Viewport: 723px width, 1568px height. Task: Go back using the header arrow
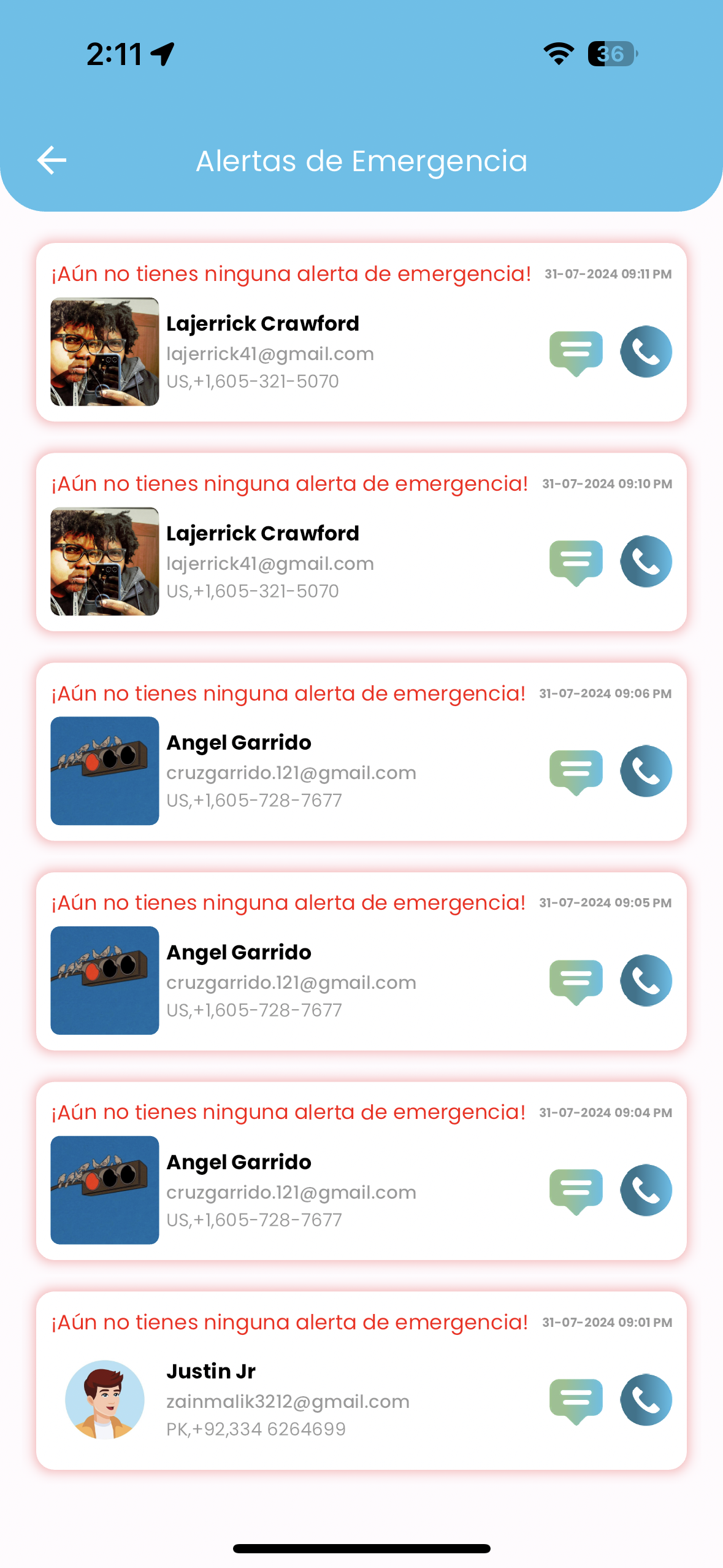point(52,161)
